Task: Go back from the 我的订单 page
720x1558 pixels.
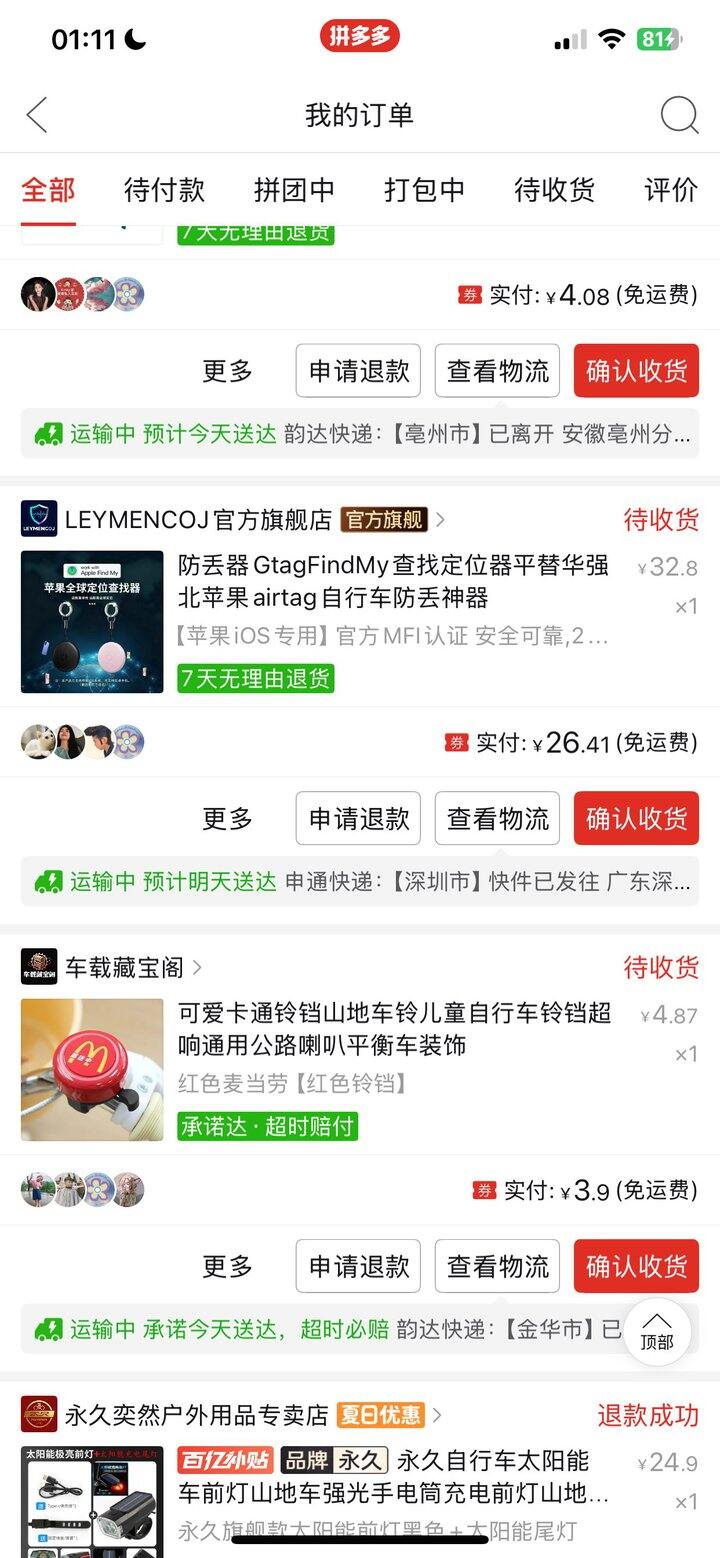Action: point(37,115)
